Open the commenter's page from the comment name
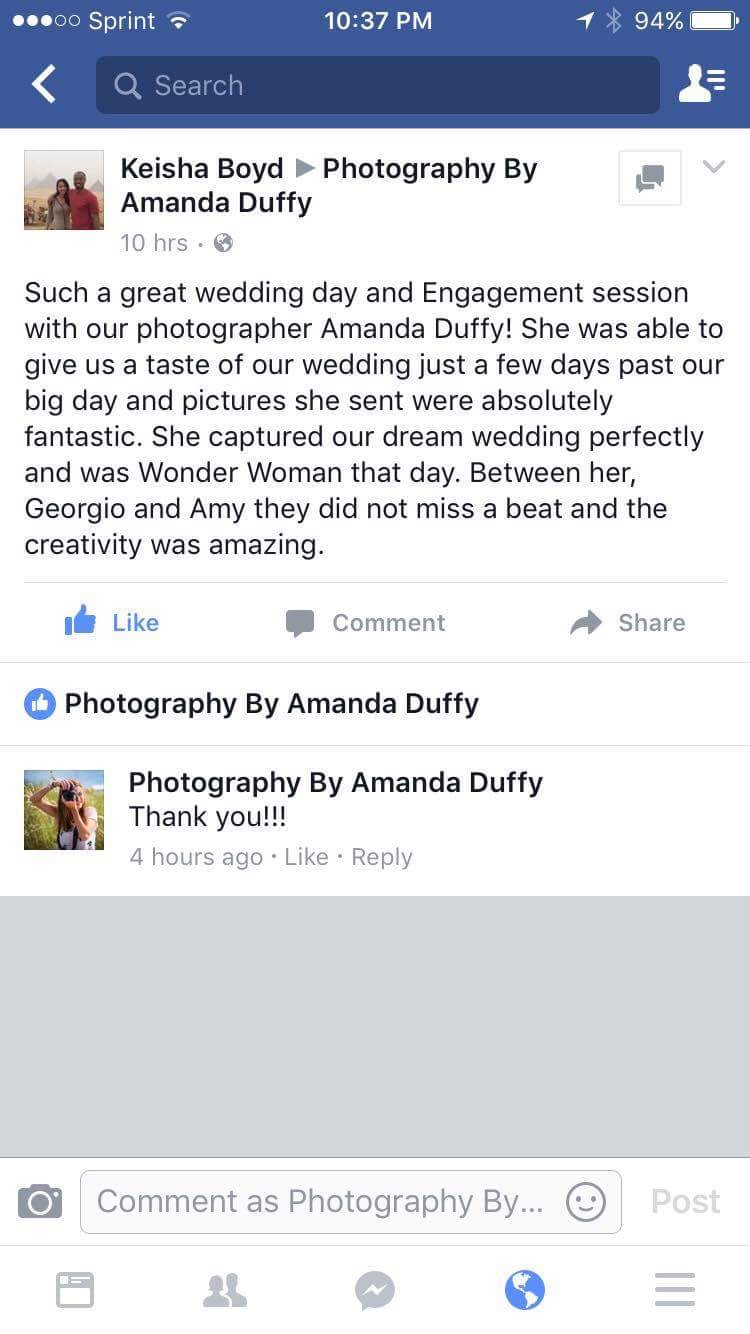The image size is (750, 1334). (335, 782)
